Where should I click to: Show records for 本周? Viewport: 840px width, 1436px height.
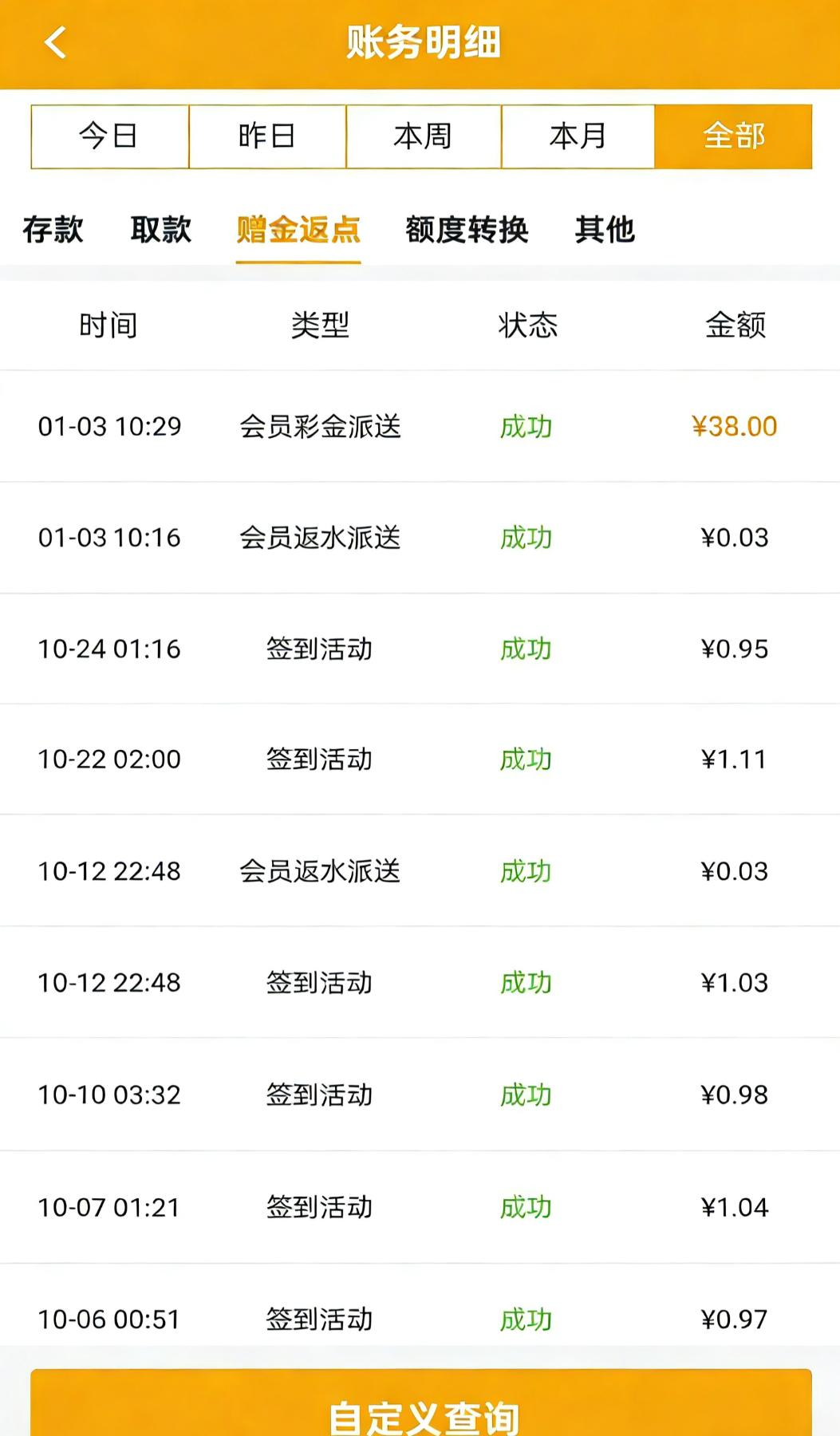tap(424, 136)
